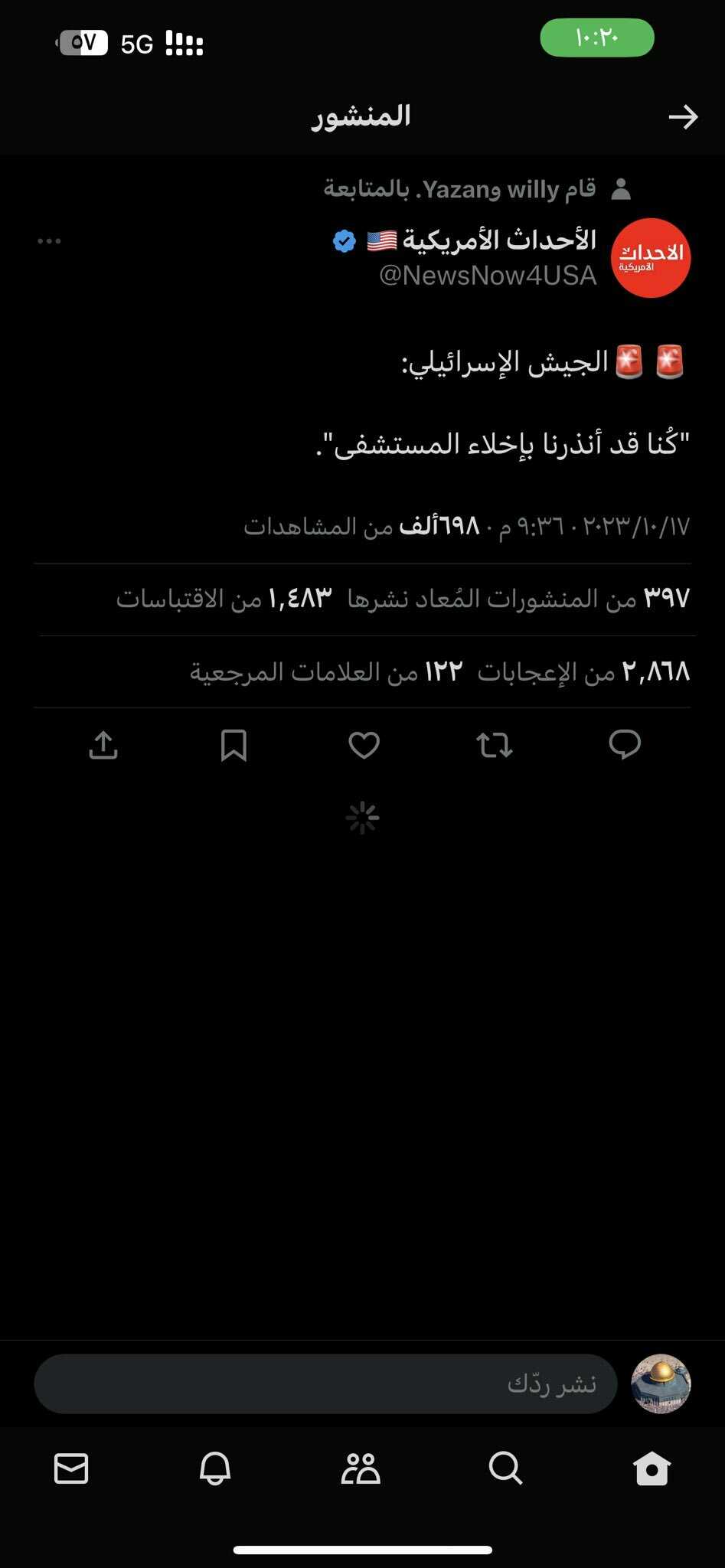Open the الأحداث الأمريكية profile picture

click(651, 258)
